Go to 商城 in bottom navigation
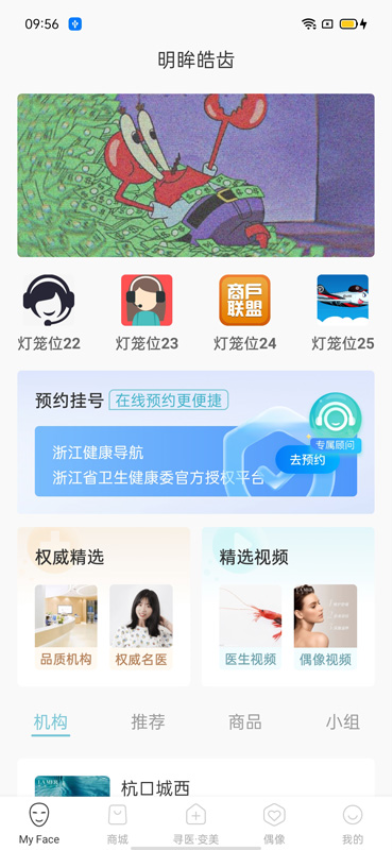Image resolution: width=392 pixels, height=850 pixels. [x=118, y=824]
